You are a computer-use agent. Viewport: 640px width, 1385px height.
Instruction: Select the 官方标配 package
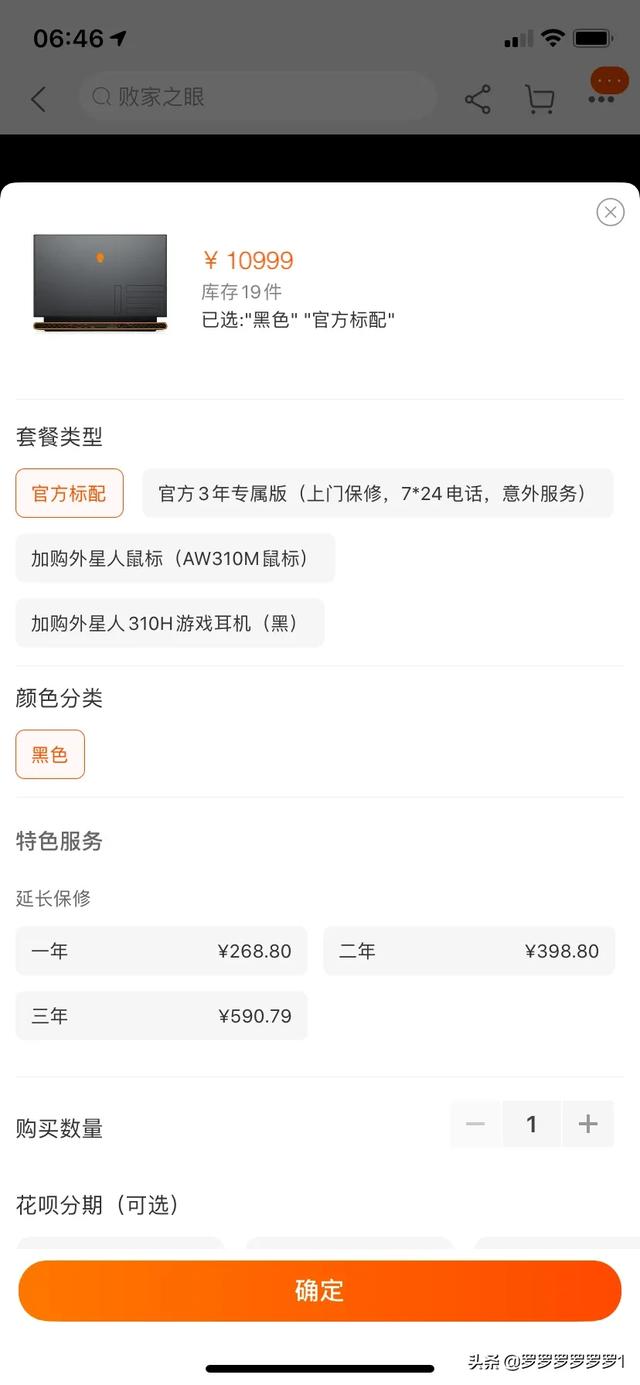69,493
